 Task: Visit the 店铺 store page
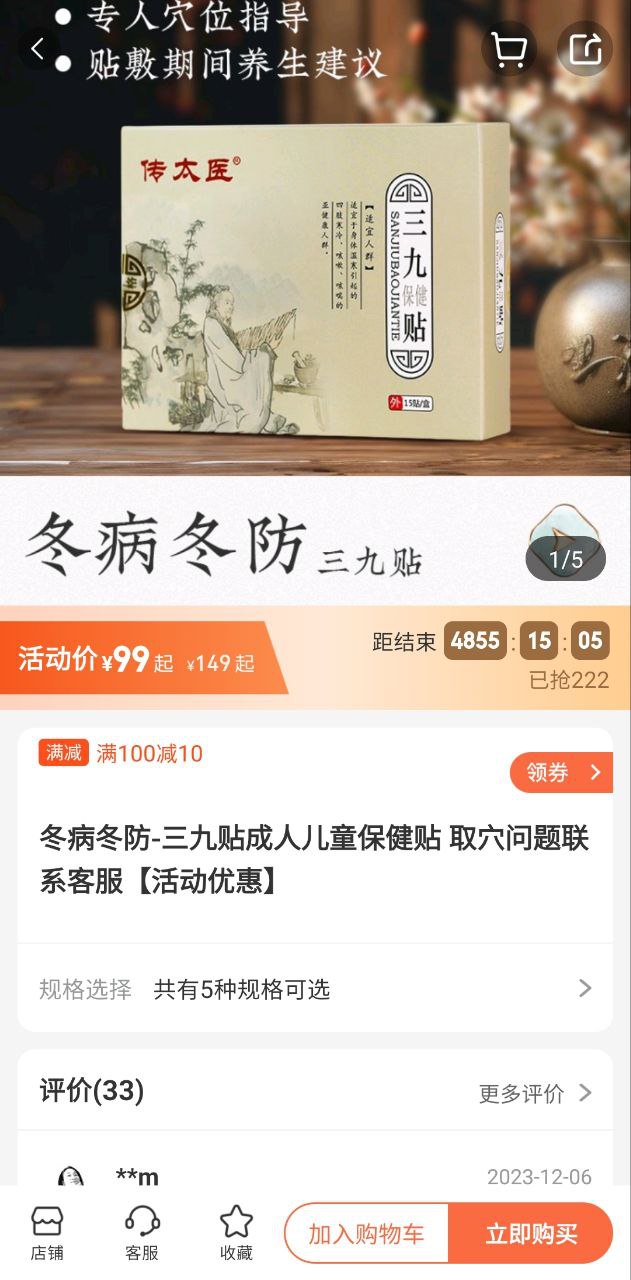(47, 1233)
